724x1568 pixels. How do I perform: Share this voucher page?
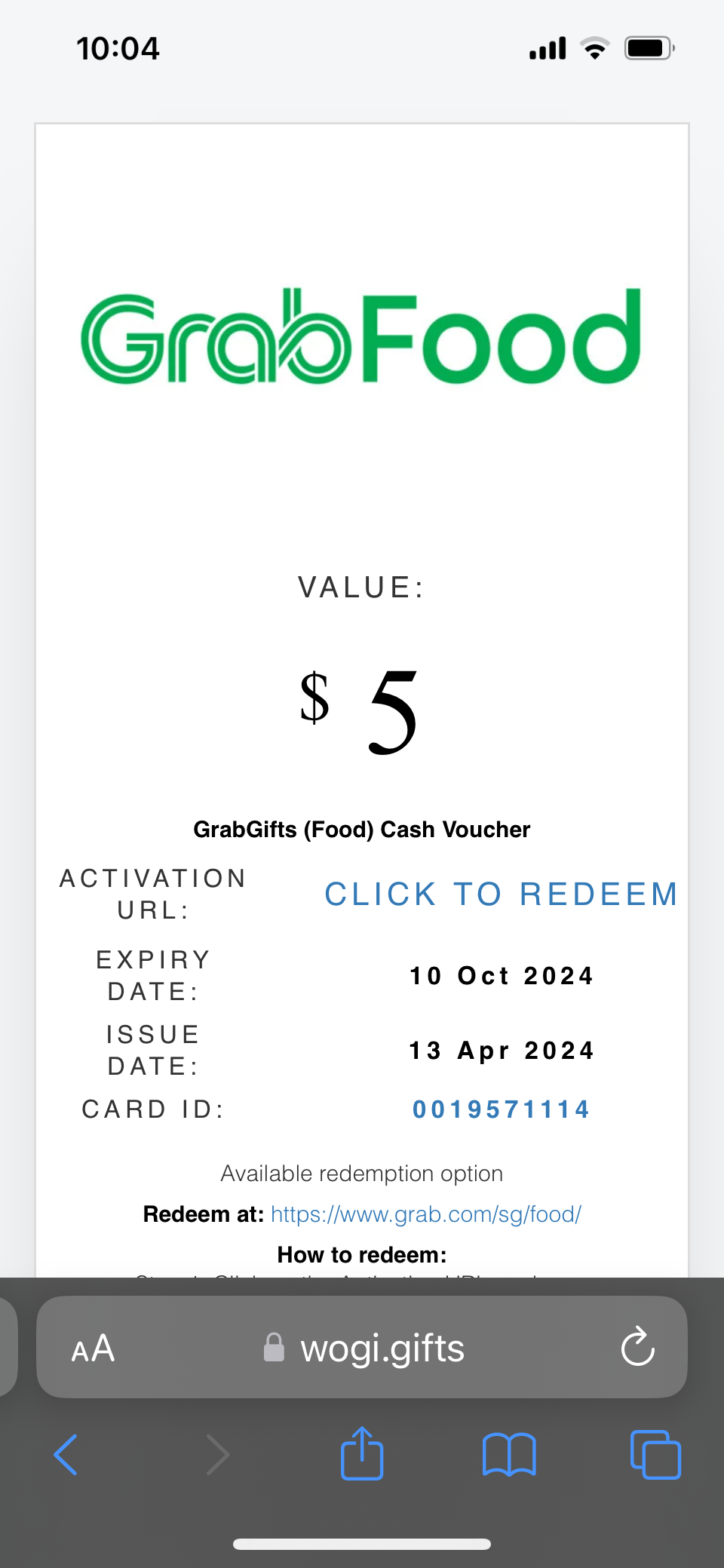[x=362, y=1453]
